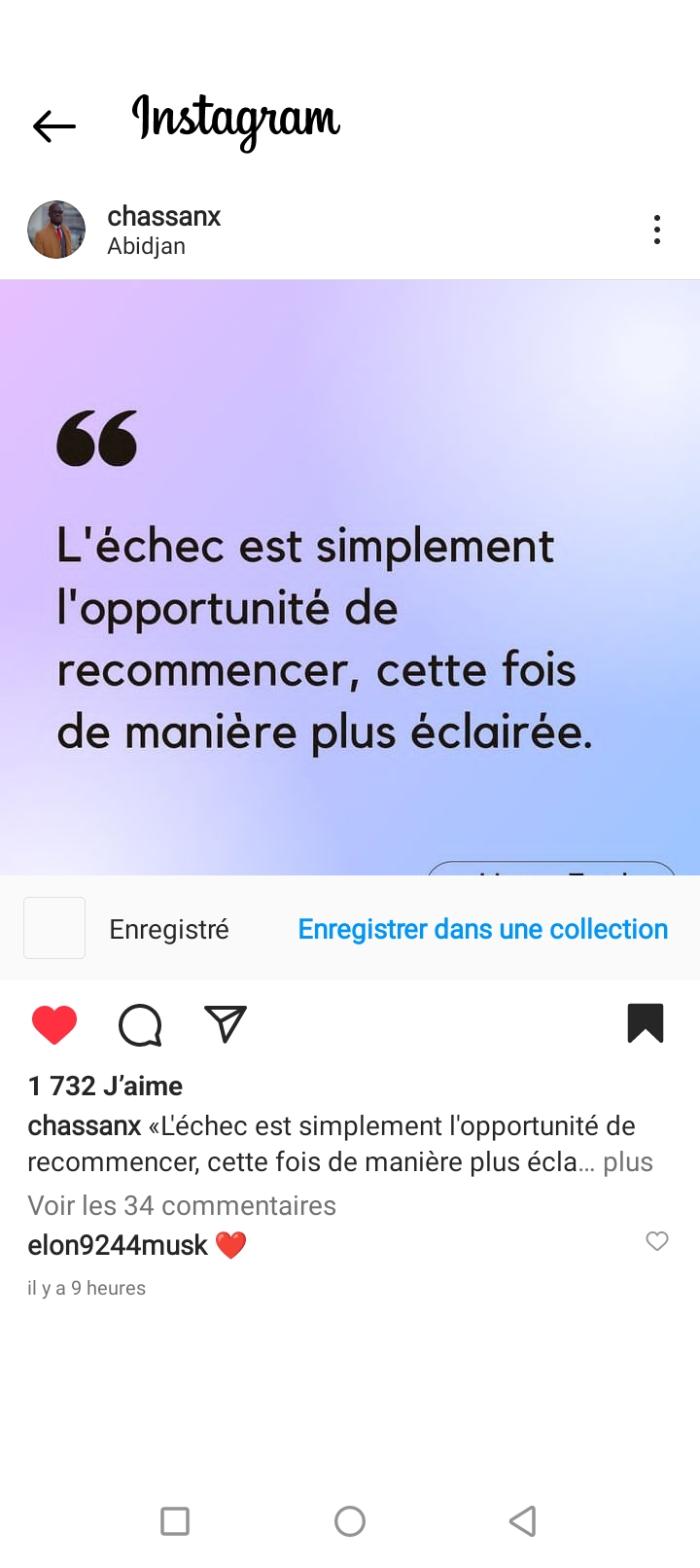The width and height of the screenshot is (700, 1568).
Task: Open the post's three-dot options menu
Action: click(x=657, y=230)
